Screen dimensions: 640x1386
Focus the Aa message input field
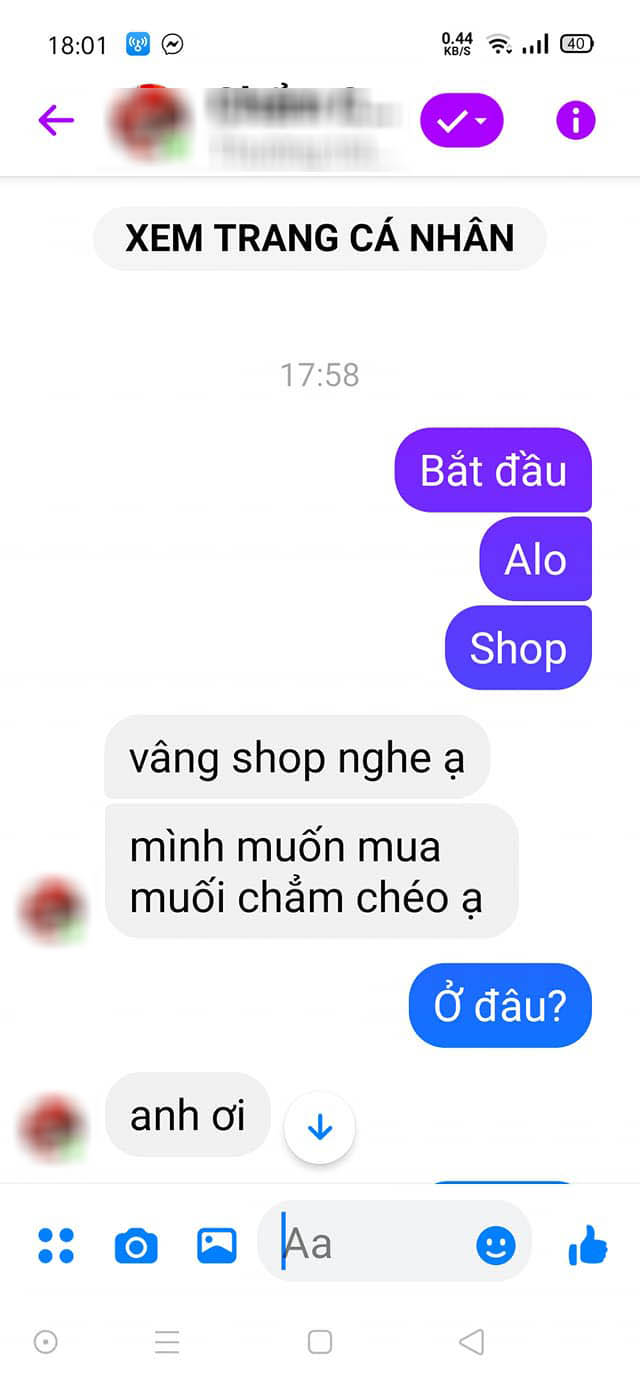pyautogui.click(x=370, y=1245)
